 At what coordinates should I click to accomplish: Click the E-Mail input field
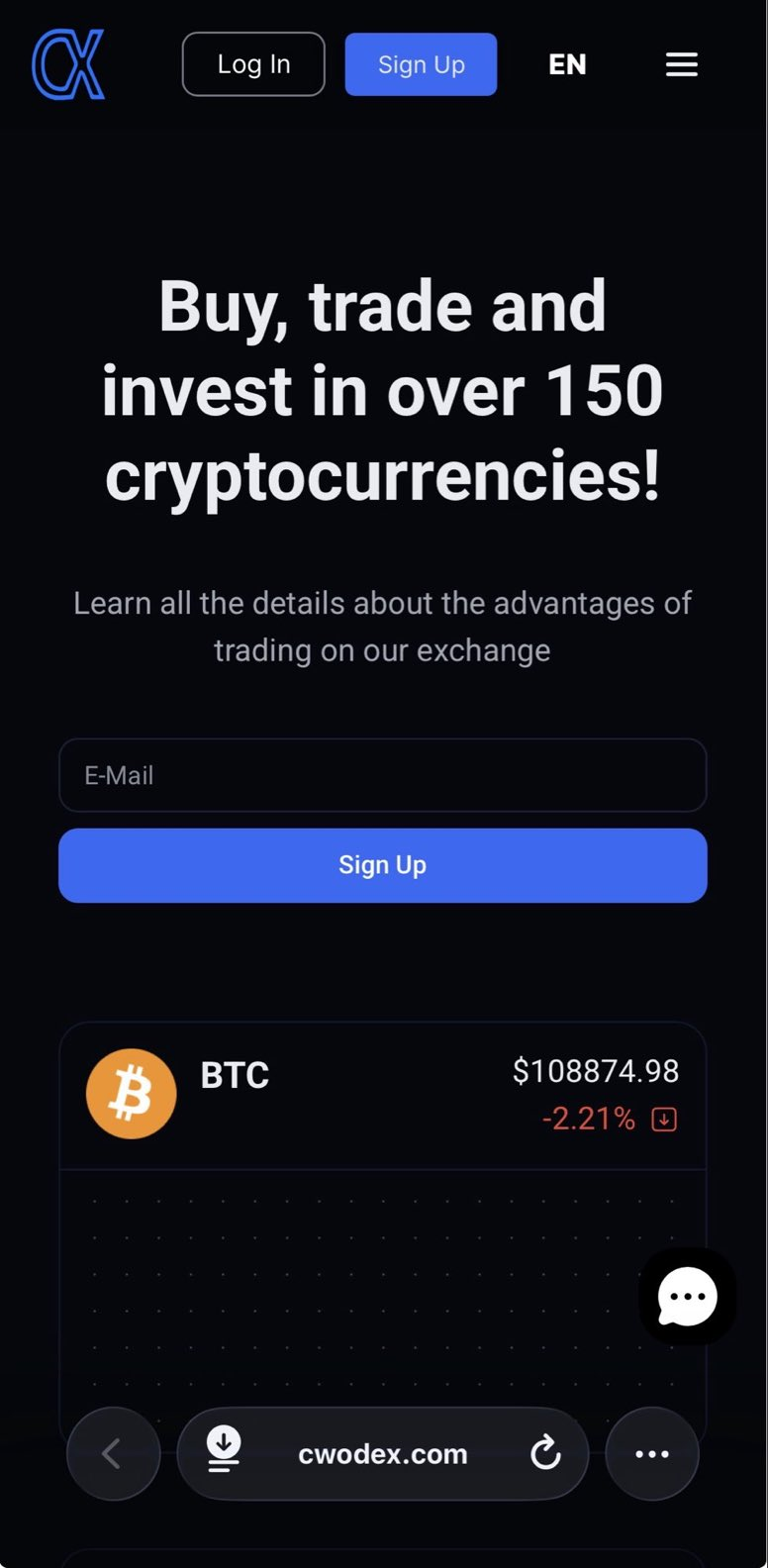[x=383, y=775]
